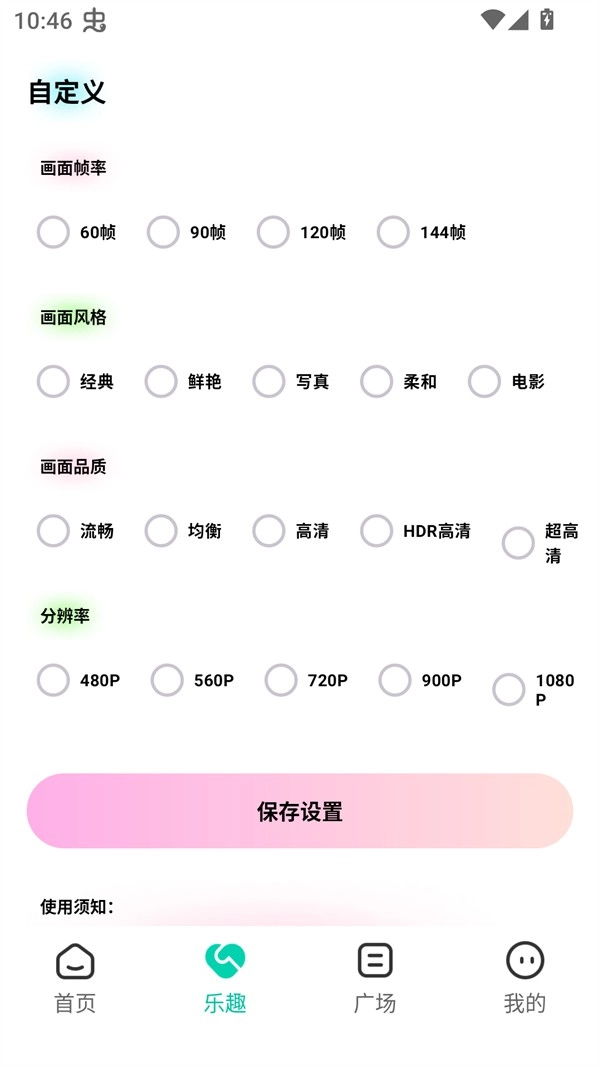Select 均衡 picture quality
600x1066 pixels.
[161, 531]
